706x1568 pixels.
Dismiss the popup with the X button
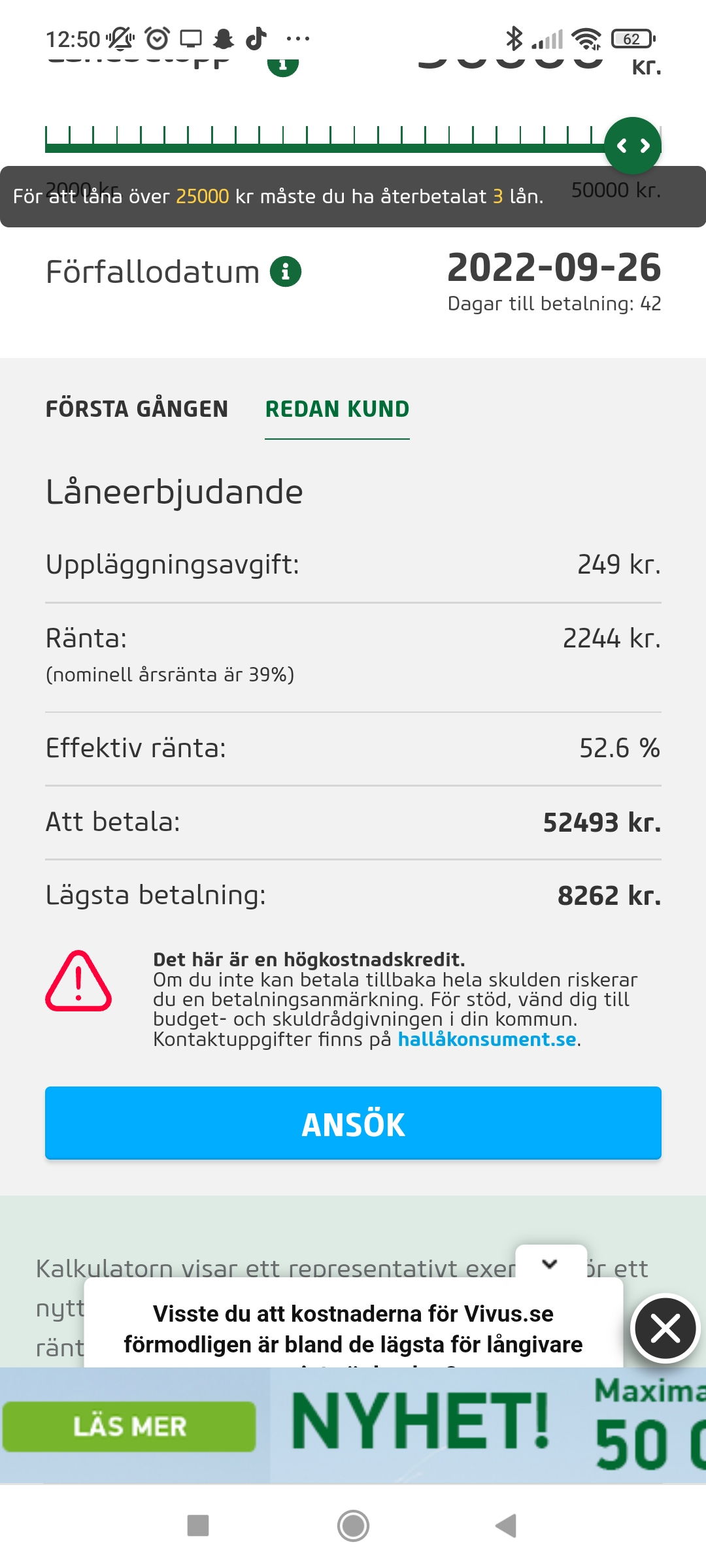click(665, 1329)
